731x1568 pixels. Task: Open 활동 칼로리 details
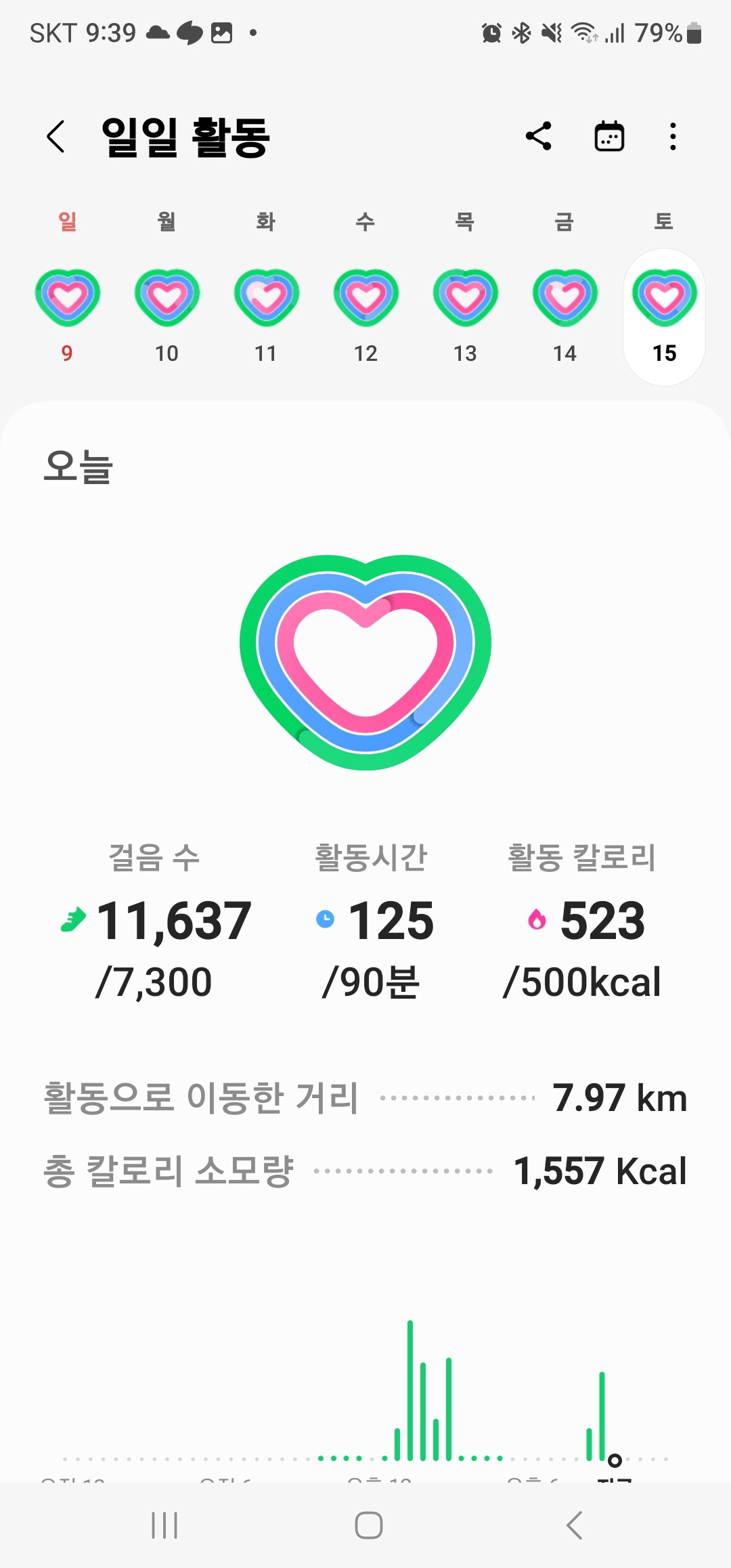pyautogui.click(x=582, y=921)
